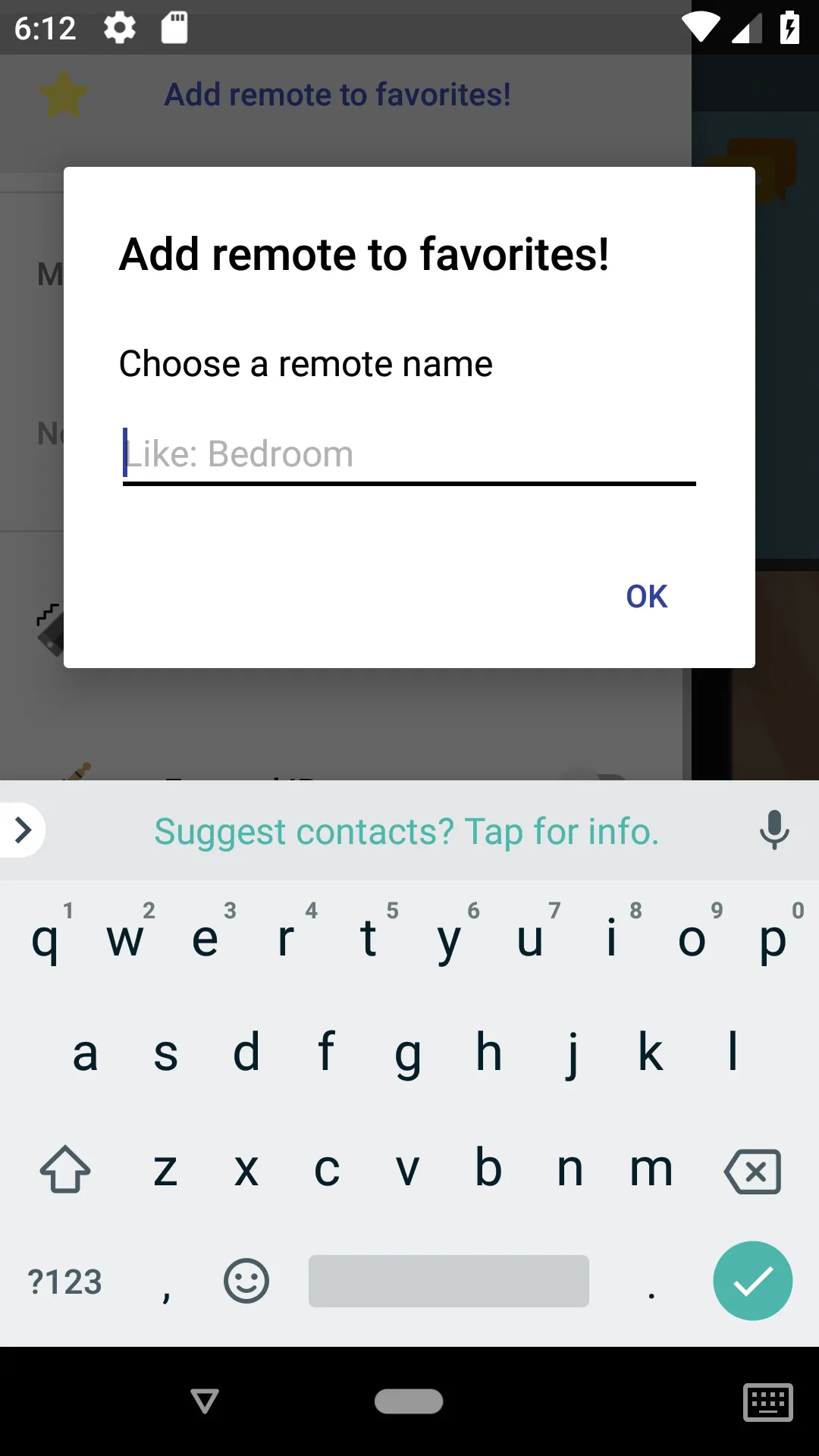Select the star icon near Add remote to favorites
Image resolution: width=819 pixels, height=1456 pixels.
tap(64, 94)
